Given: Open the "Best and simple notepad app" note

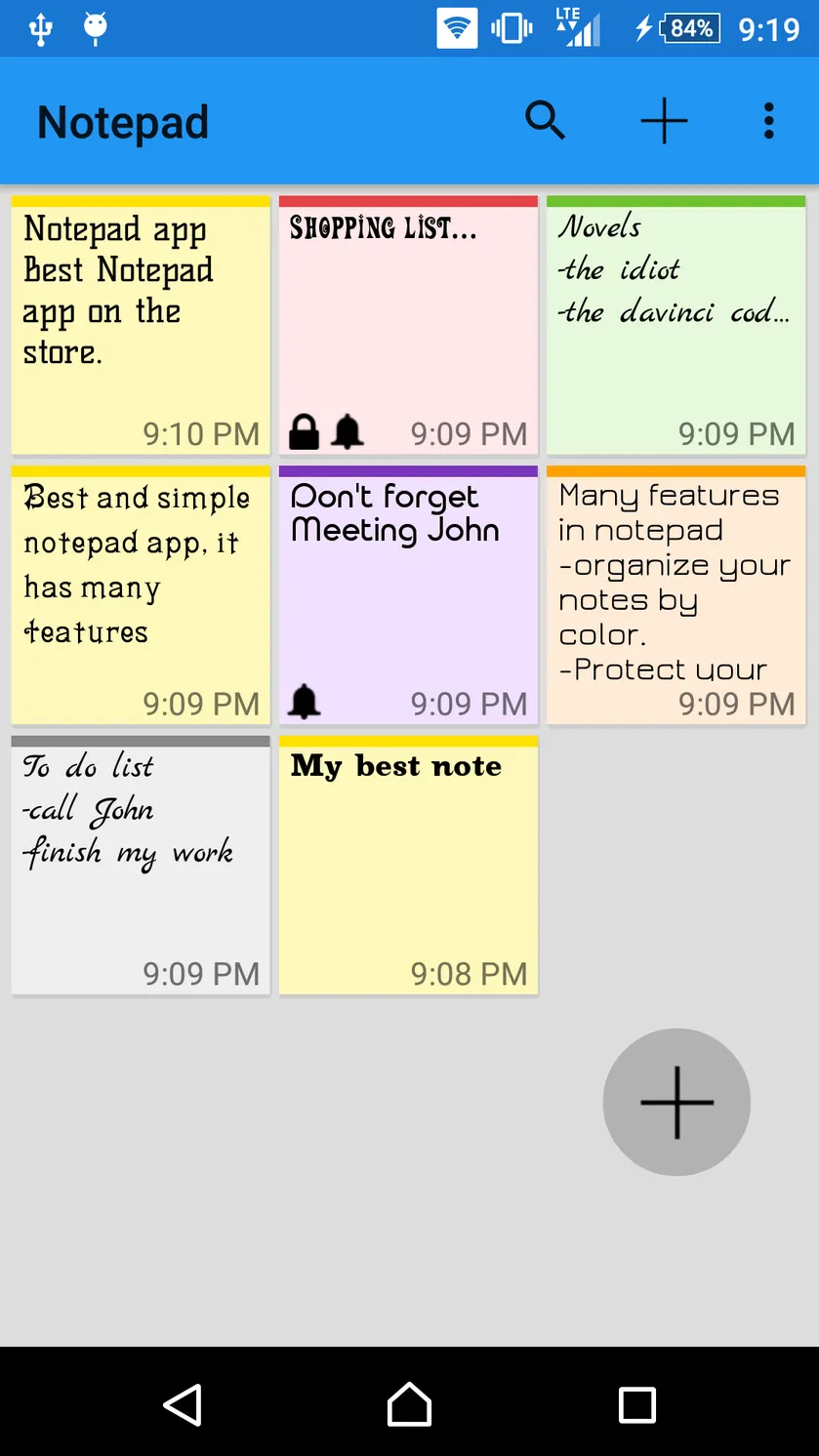Looking at the screenshot, I should 141,595.
